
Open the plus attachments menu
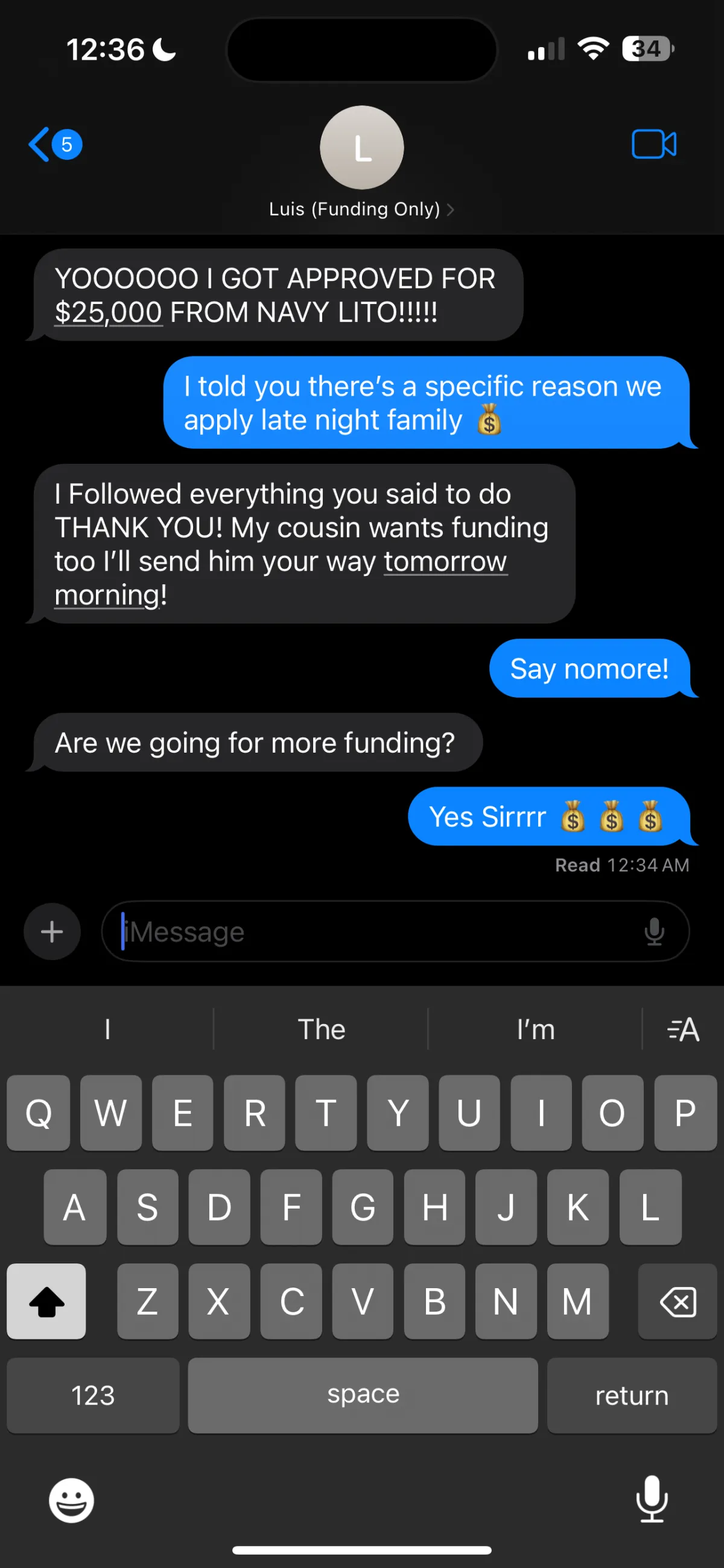(52, 931)
